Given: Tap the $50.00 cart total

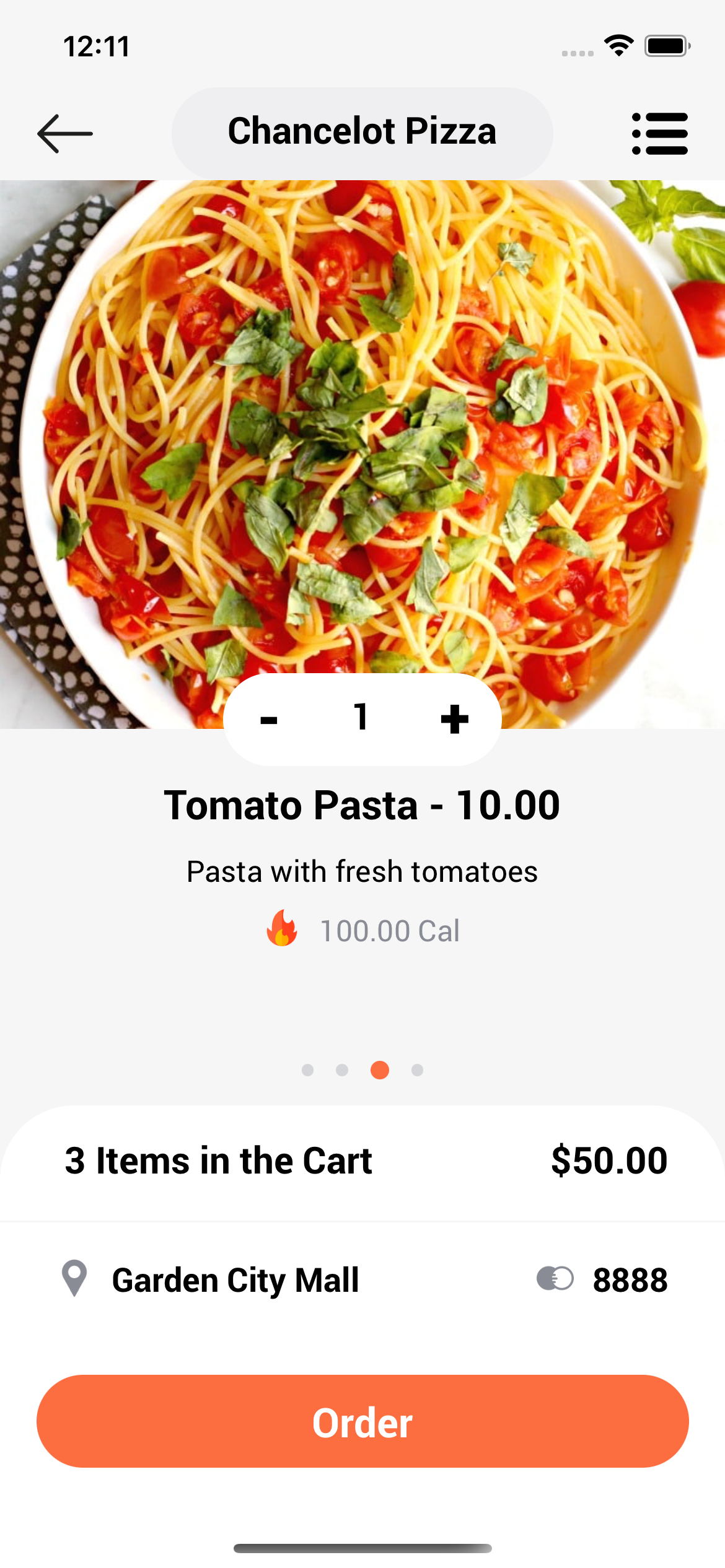Looking at the screenshot, I should pos(609,1161).
